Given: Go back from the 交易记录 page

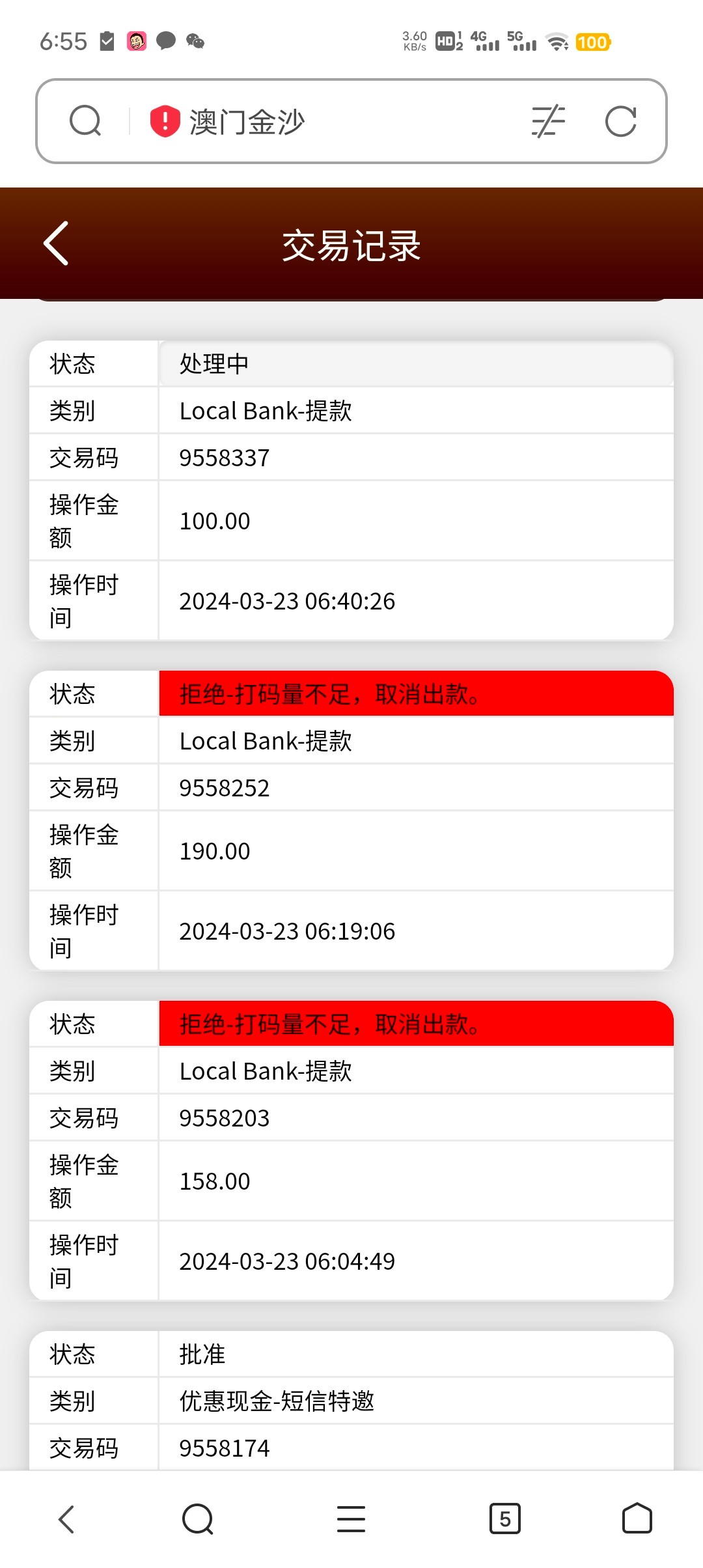Looking at the screenshot, I should 56,244.
